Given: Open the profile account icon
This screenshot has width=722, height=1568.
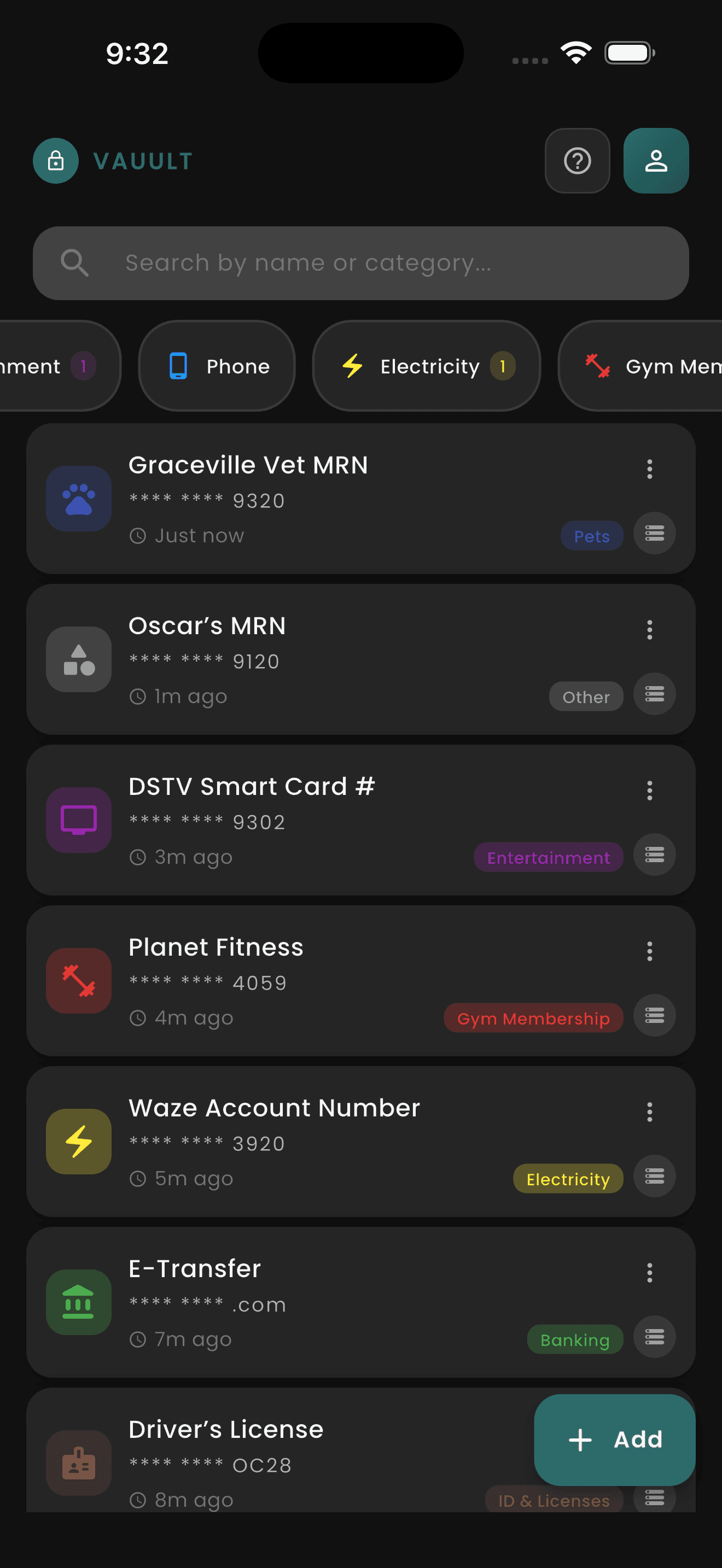Looking at the screenshot, I should tap(656, 161).
